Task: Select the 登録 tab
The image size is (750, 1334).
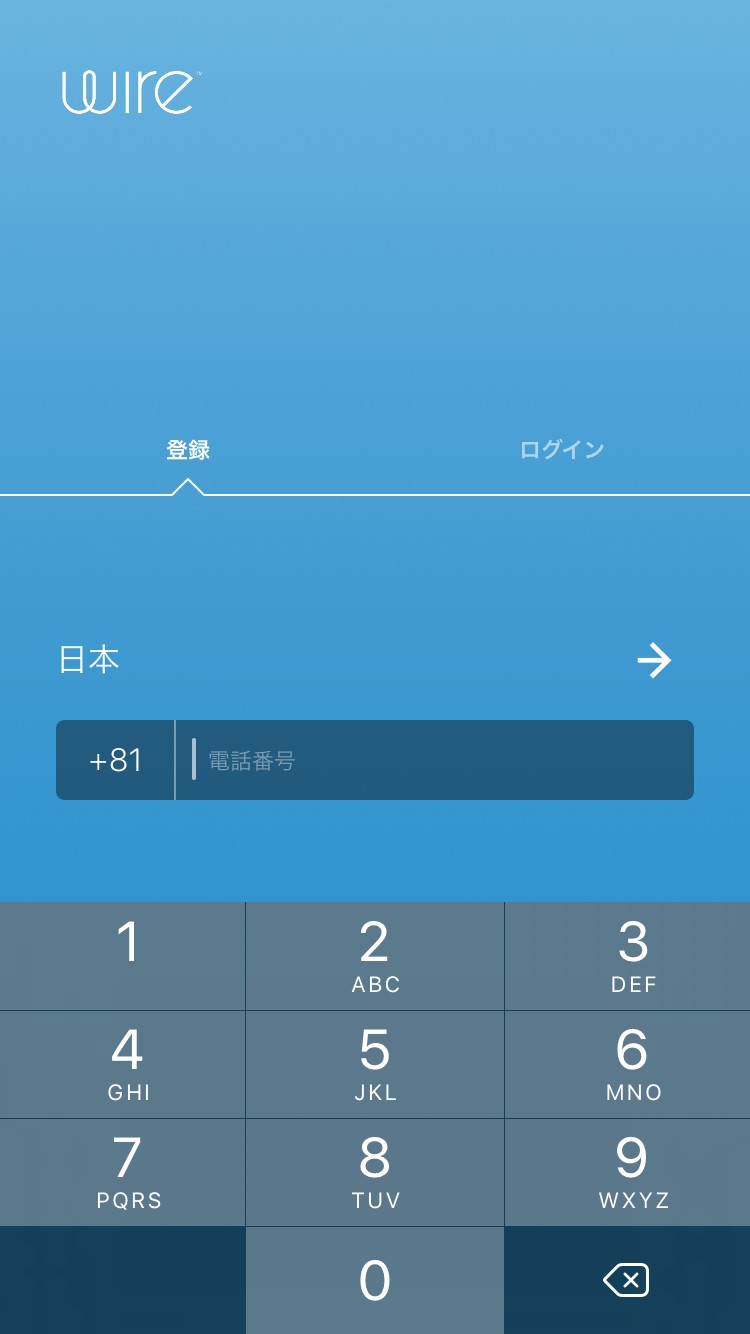Action: [188, 450]
